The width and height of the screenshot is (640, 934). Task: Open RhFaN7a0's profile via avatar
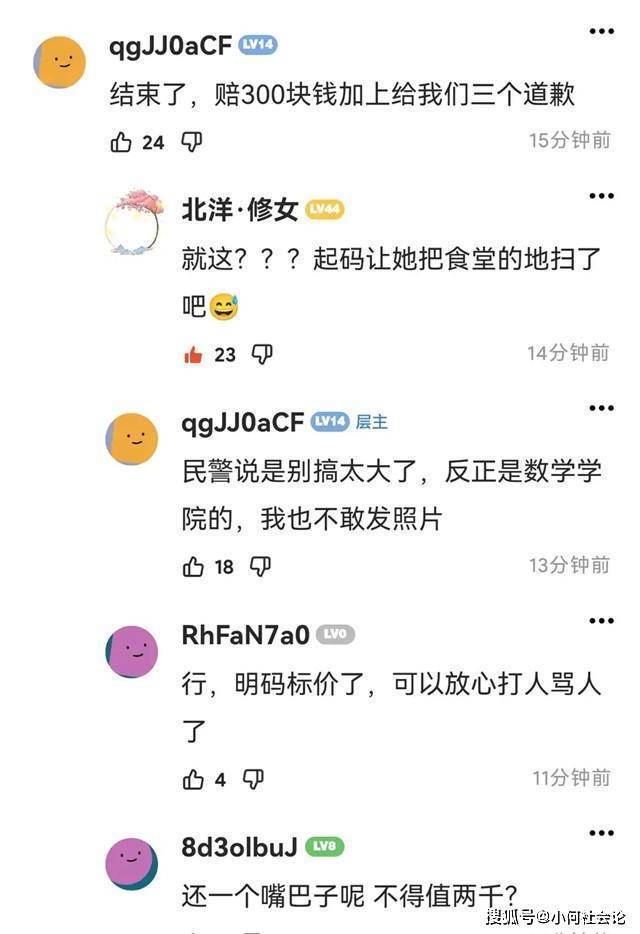tap(132, 652)
